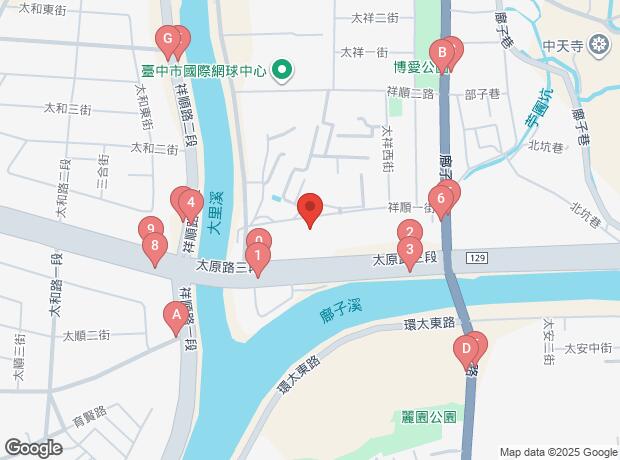Screen dimensions: 620x460
Task: Open the marker numbered 4
Action: pyautogui.click(x=189, y=204)
